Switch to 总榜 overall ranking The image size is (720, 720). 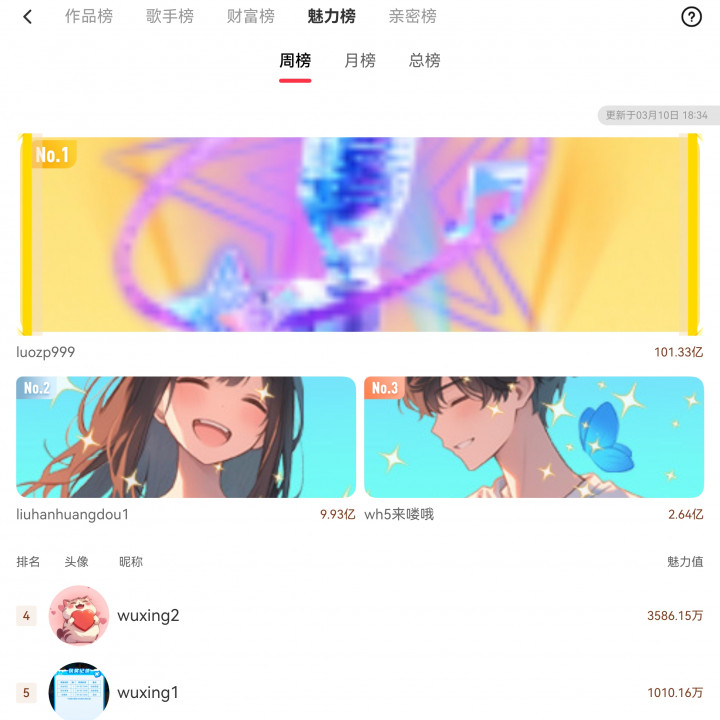point(425,61)
